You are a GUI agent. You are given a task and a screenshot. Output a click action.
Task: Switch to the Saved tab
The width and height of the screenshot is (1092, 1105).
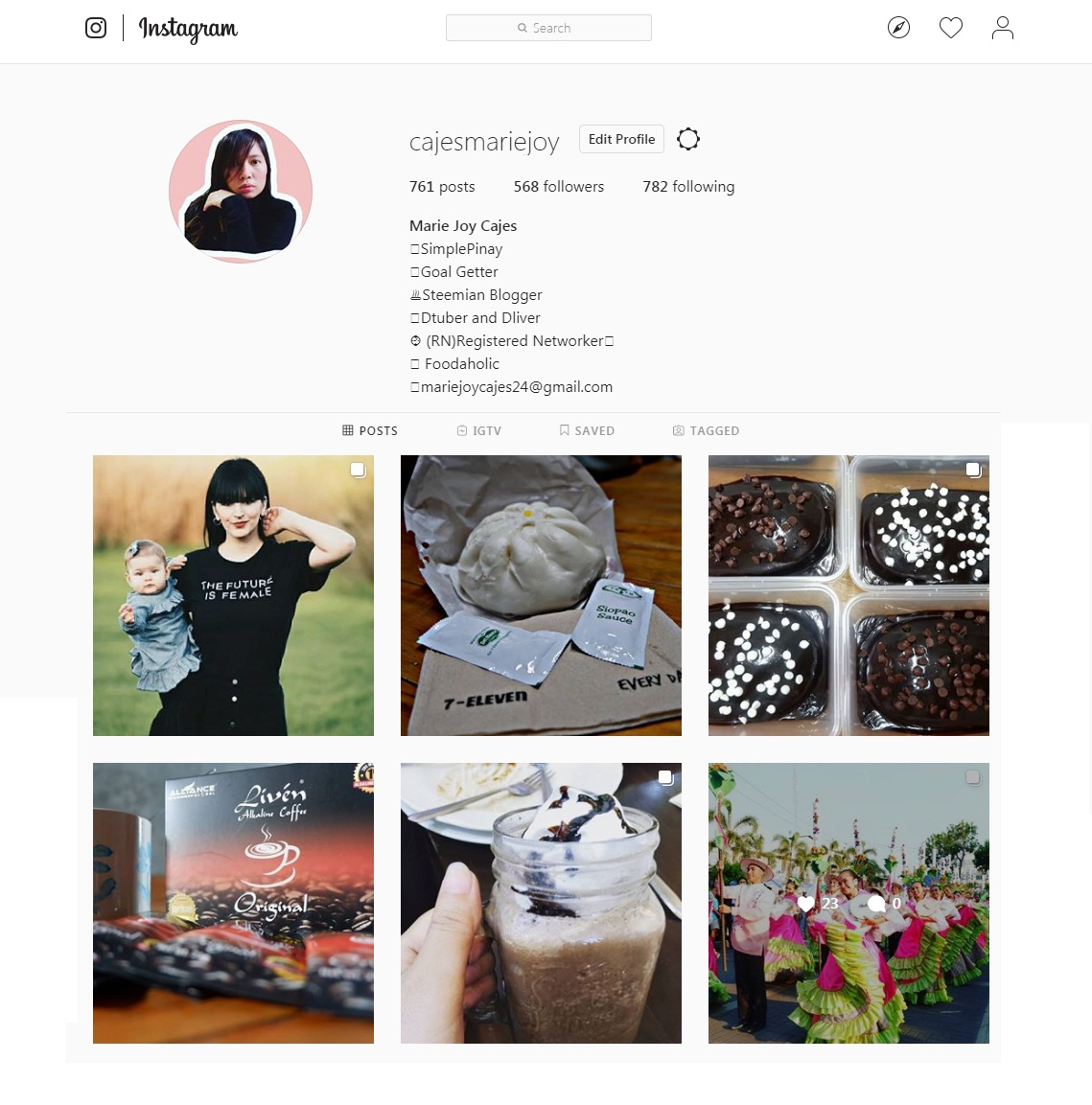tap(587, 430)
